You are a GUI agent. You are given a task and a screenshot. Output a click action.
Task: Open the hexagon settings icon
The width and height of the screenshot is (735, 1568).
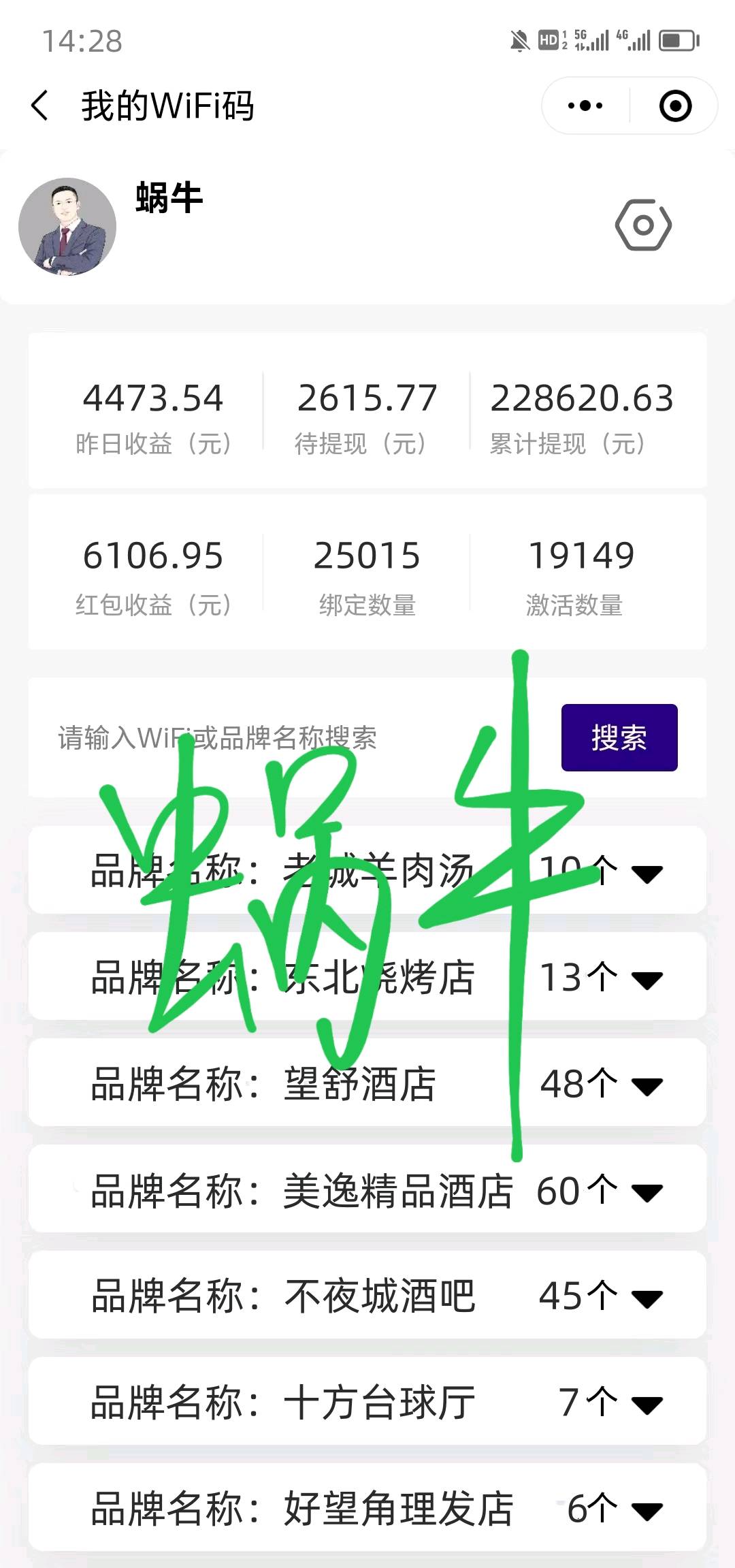[643, 225]
